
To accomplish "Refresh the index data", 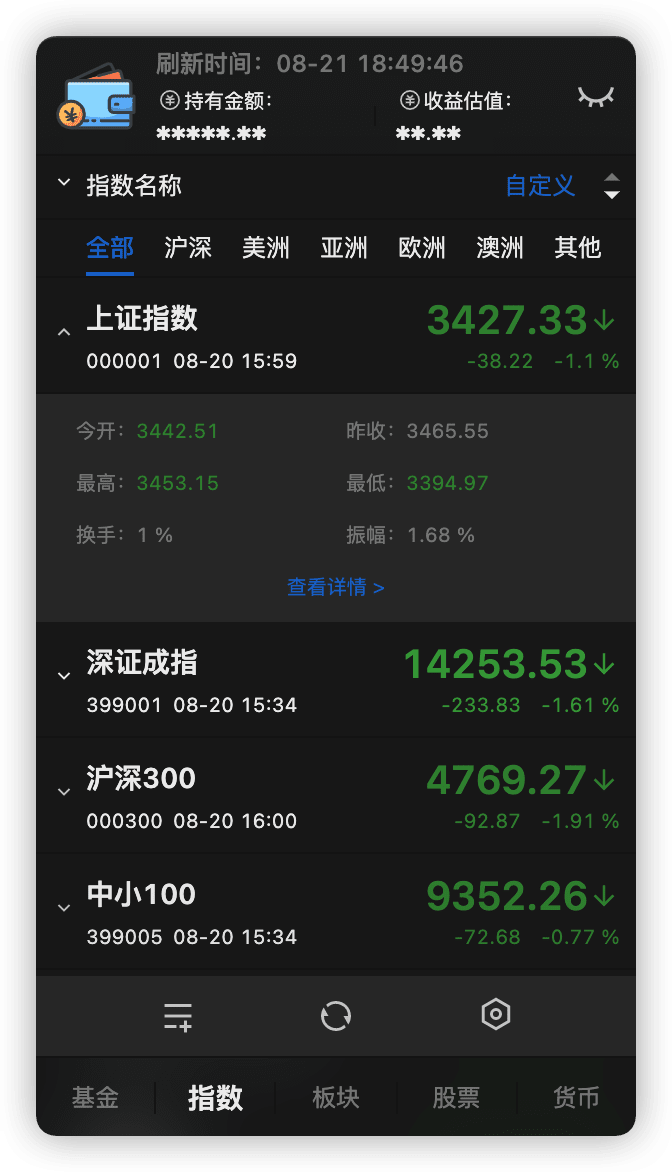I will point(336,1016).
